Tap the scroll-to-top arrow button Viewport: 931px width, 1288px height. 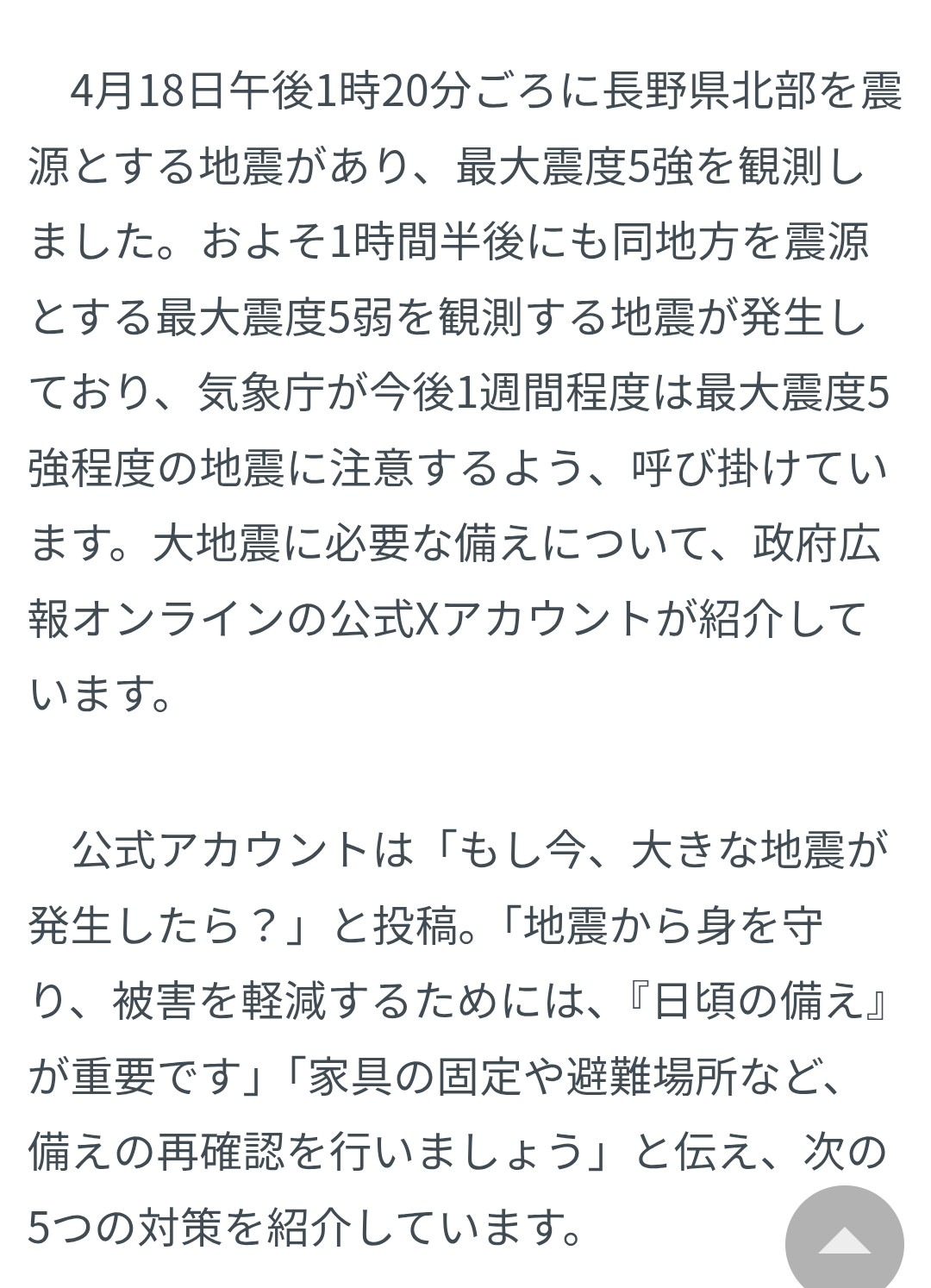pyautogui.click(x=844, y=1241)
